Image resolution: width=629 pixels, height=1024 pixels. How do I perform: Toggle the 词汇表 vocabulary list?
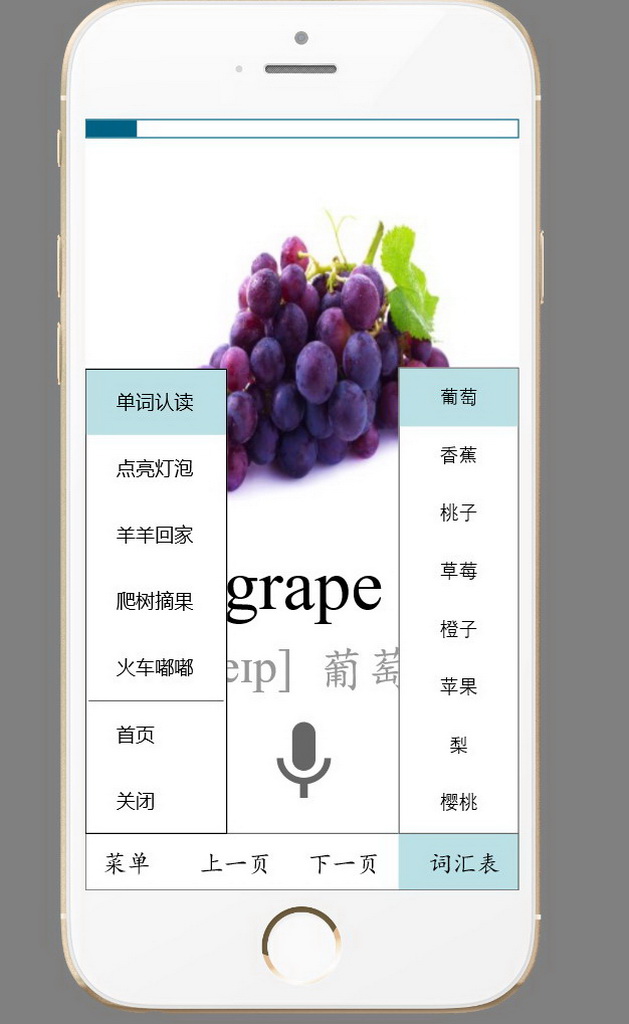459,863
